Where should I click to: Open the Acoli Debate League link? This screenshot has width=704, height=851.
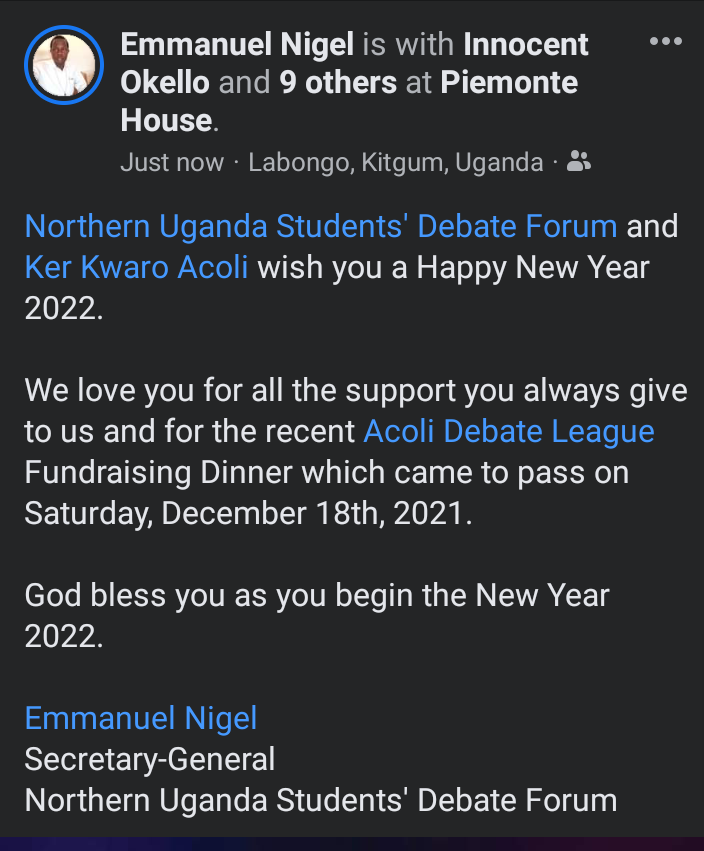[508, 431]
